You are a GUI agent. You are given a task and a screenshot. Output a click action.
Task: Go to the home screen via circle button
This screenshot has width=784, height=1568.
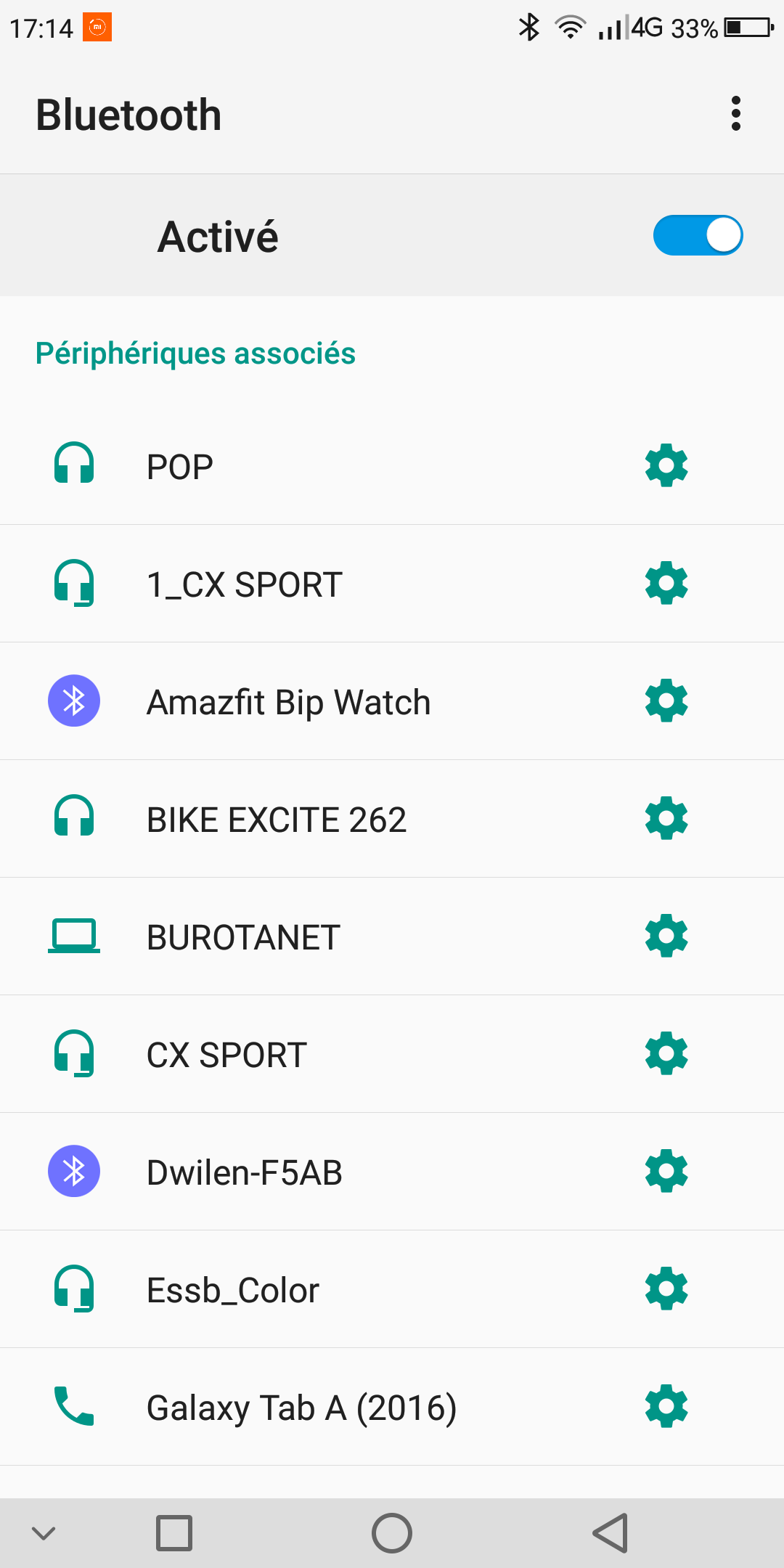pyautogui.click(x=392, y=1533)
